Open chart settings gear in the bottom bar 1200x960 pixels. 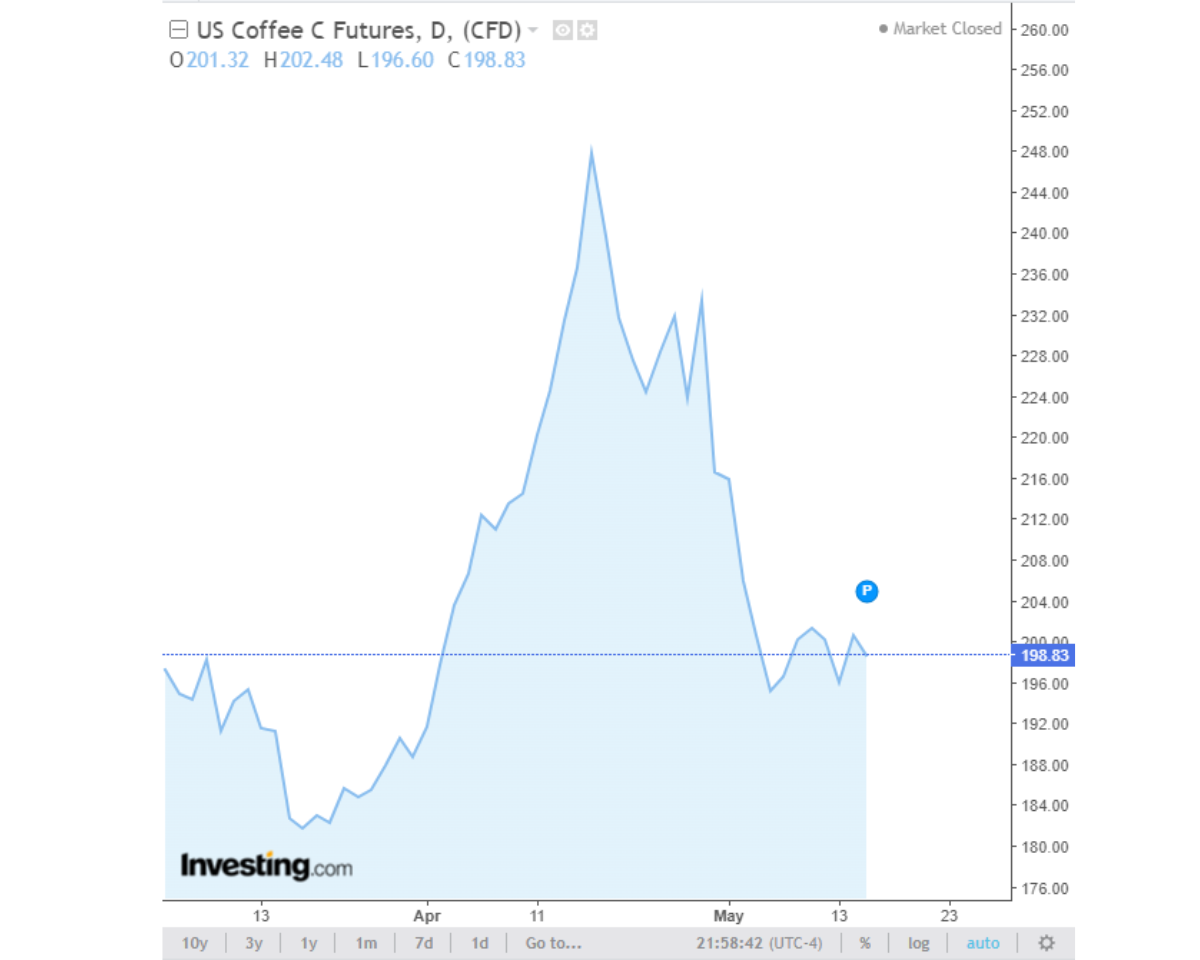coord(1046,943)
